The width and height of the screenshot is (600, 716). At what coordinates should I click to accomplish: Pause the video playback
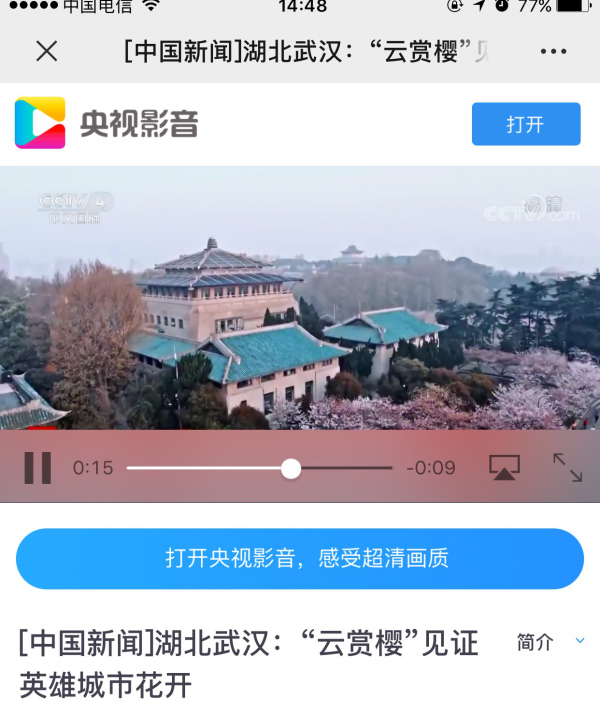38,467
